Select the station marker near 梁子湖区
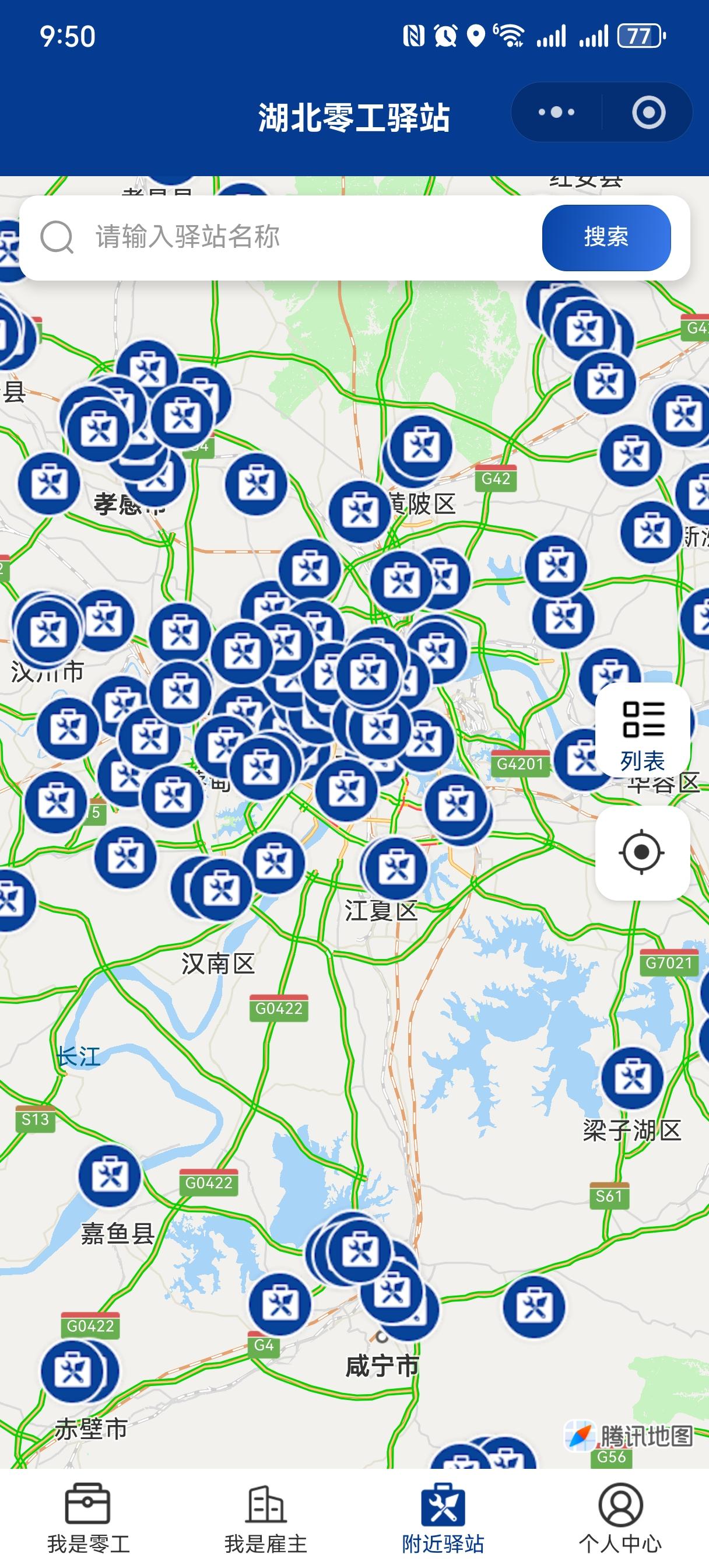This screenshot has height=1568, width=709. (x=632, y=1078)
